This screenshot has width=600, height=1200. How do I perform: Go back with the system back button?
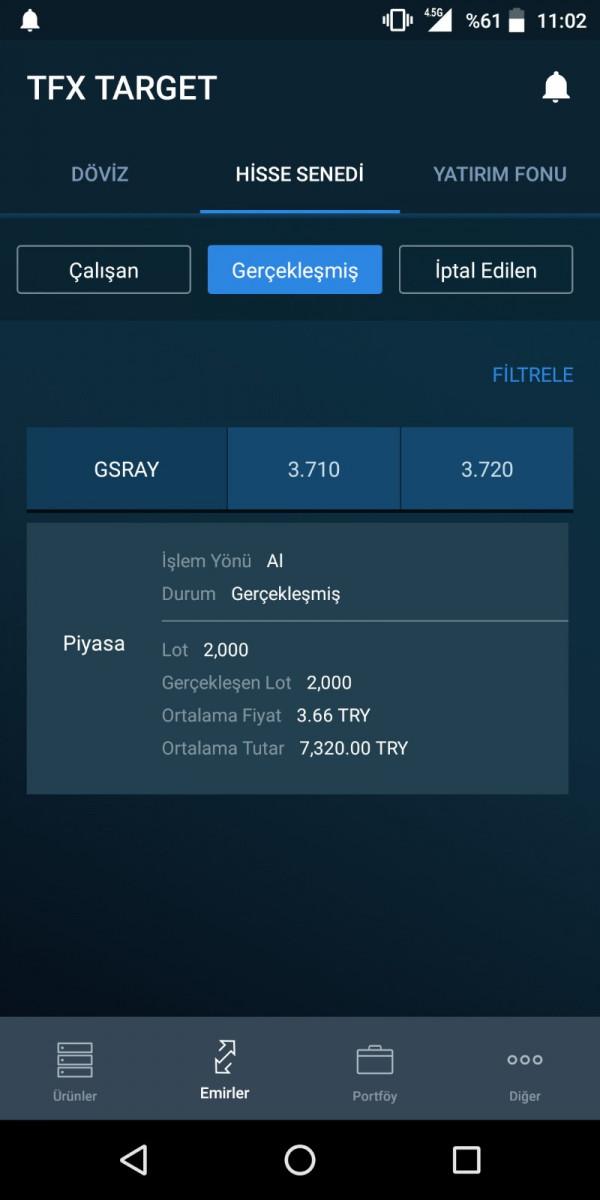134,1160
